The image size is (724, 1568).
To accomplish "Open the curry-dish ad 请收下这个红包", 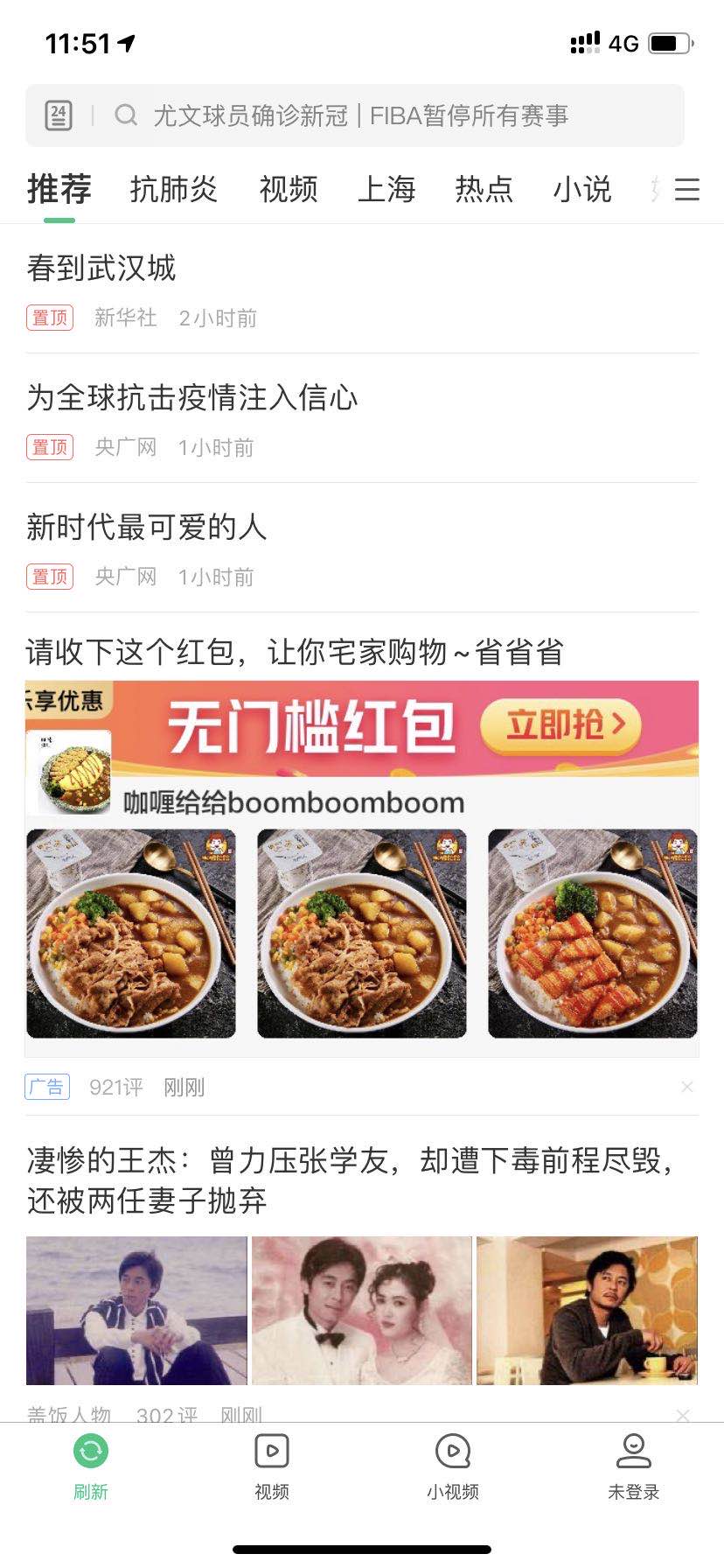I will point(295,653).
